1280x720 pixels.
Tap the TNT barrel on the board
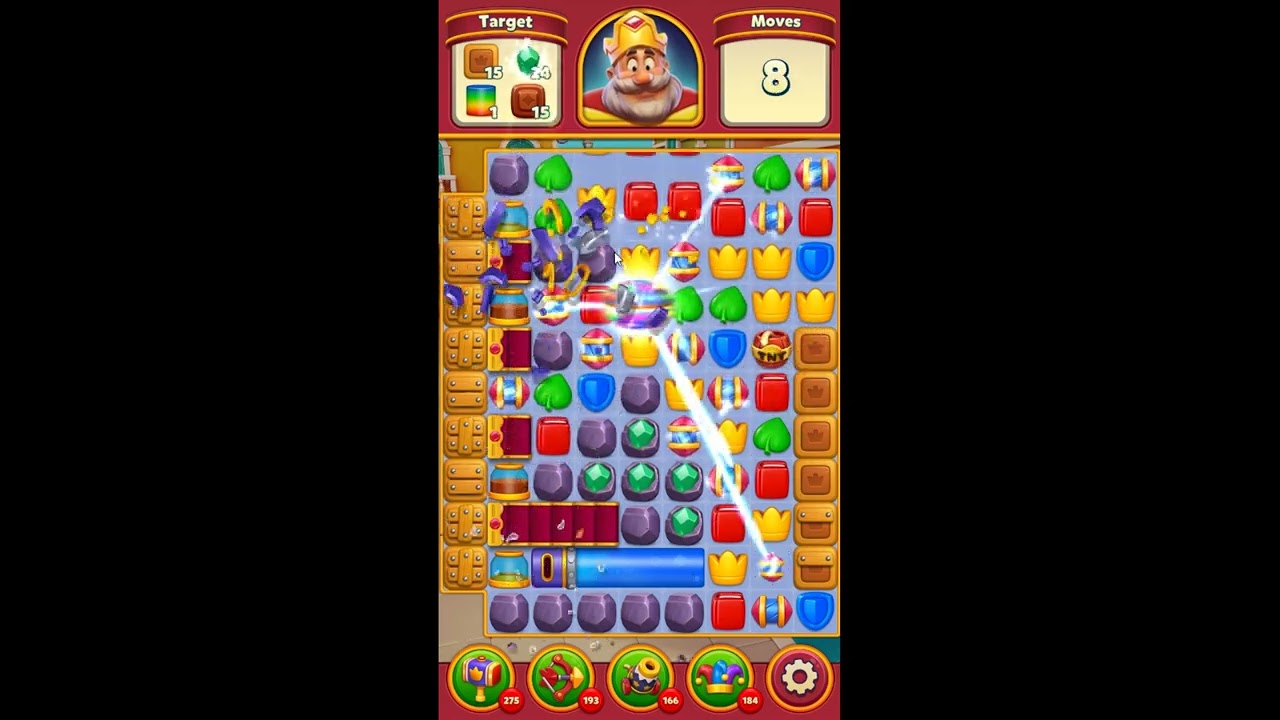tap(771, 349)
